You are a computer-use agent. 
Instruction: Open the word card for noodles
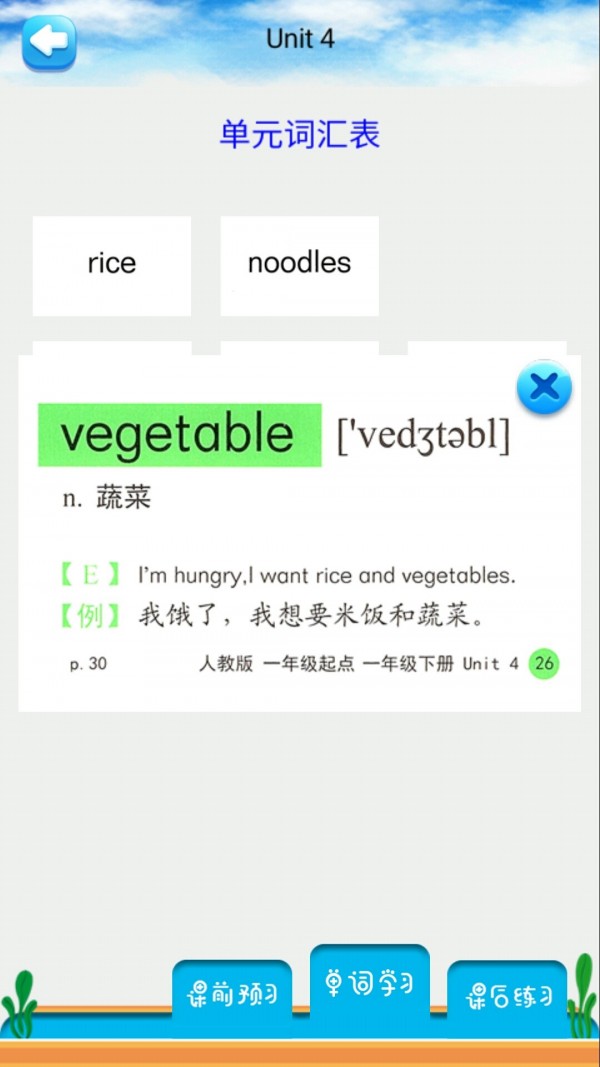pos(299,265)
